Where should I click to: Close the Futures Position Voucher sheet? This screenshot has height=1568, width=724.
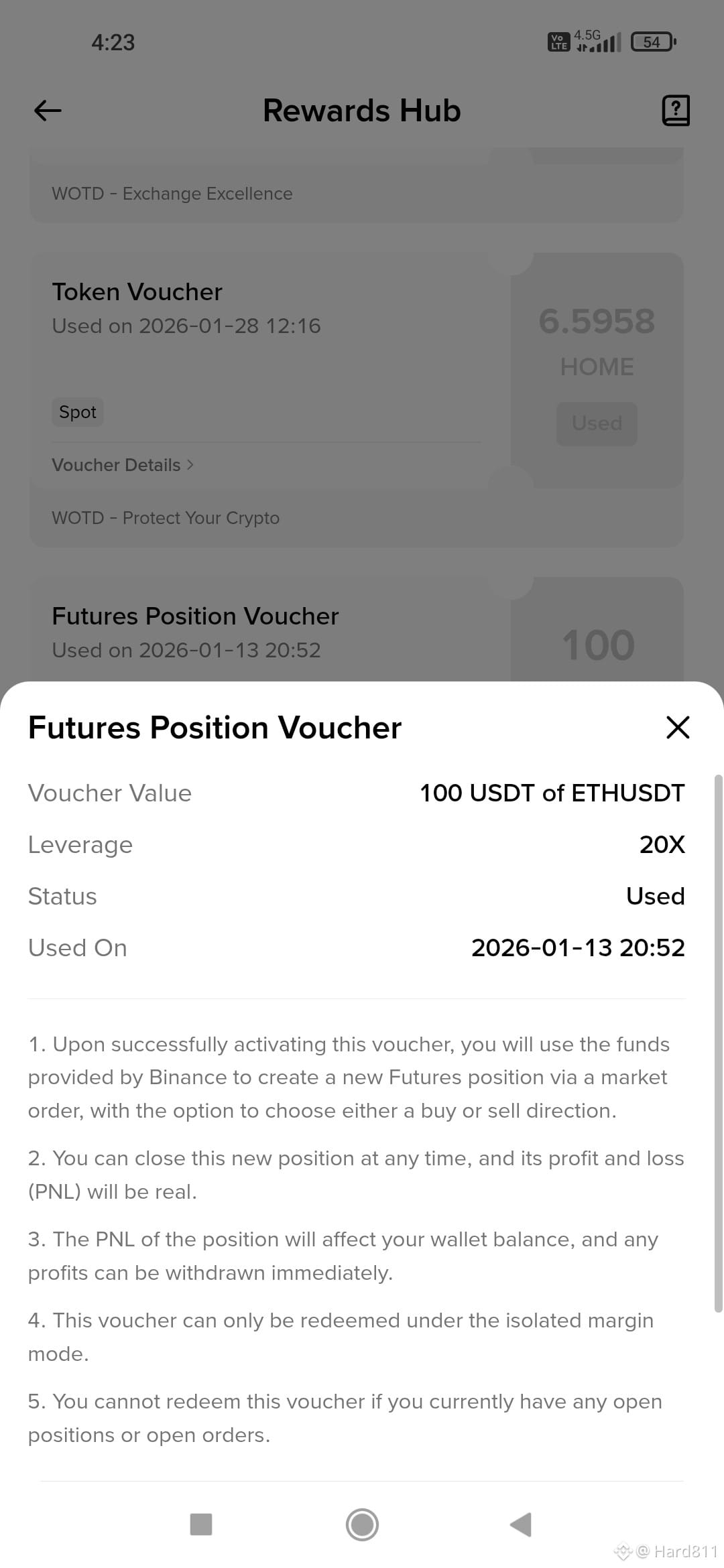tap(678, 727)
